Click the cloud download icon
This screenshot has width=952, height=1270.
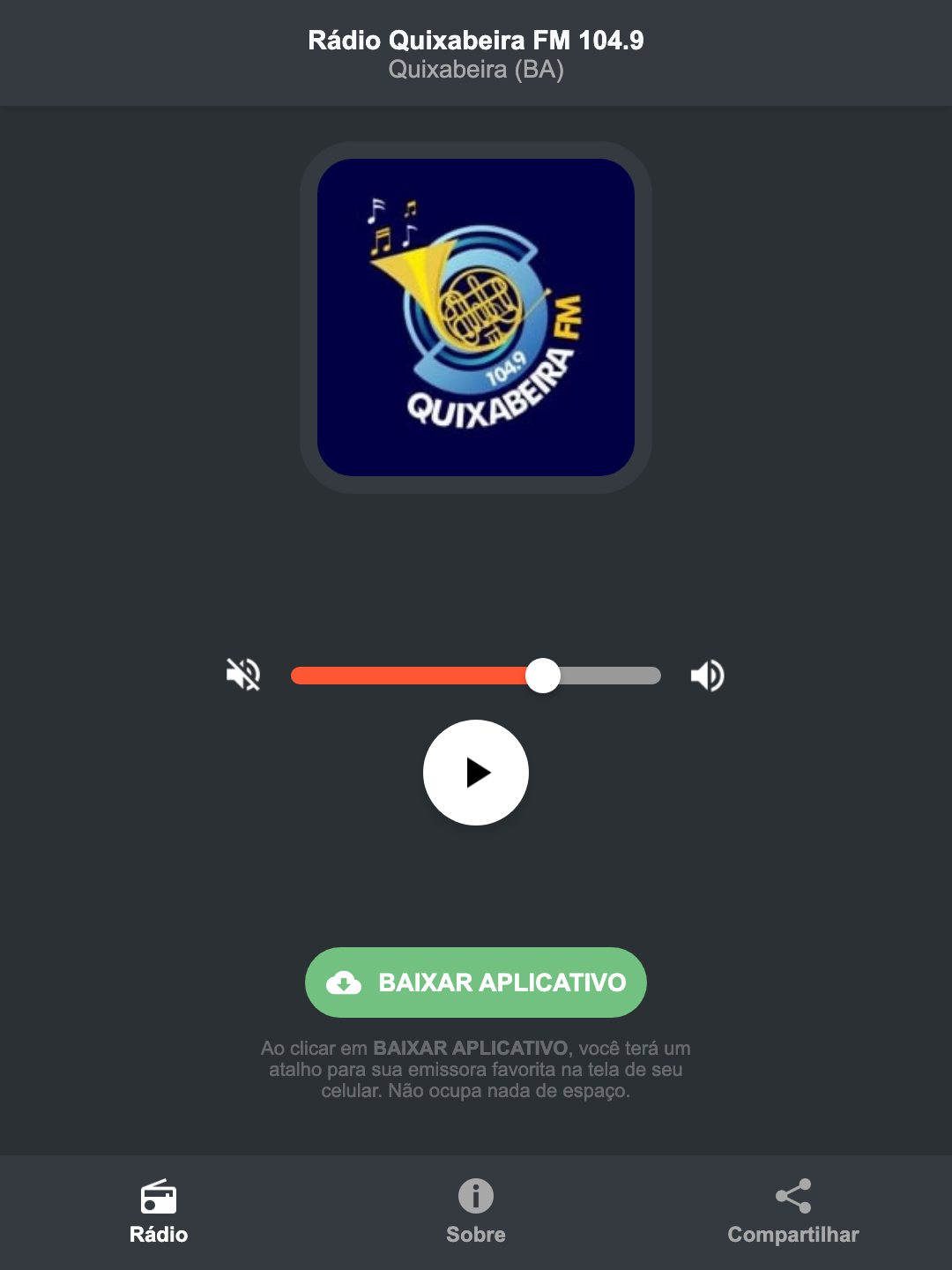point(346,982)
